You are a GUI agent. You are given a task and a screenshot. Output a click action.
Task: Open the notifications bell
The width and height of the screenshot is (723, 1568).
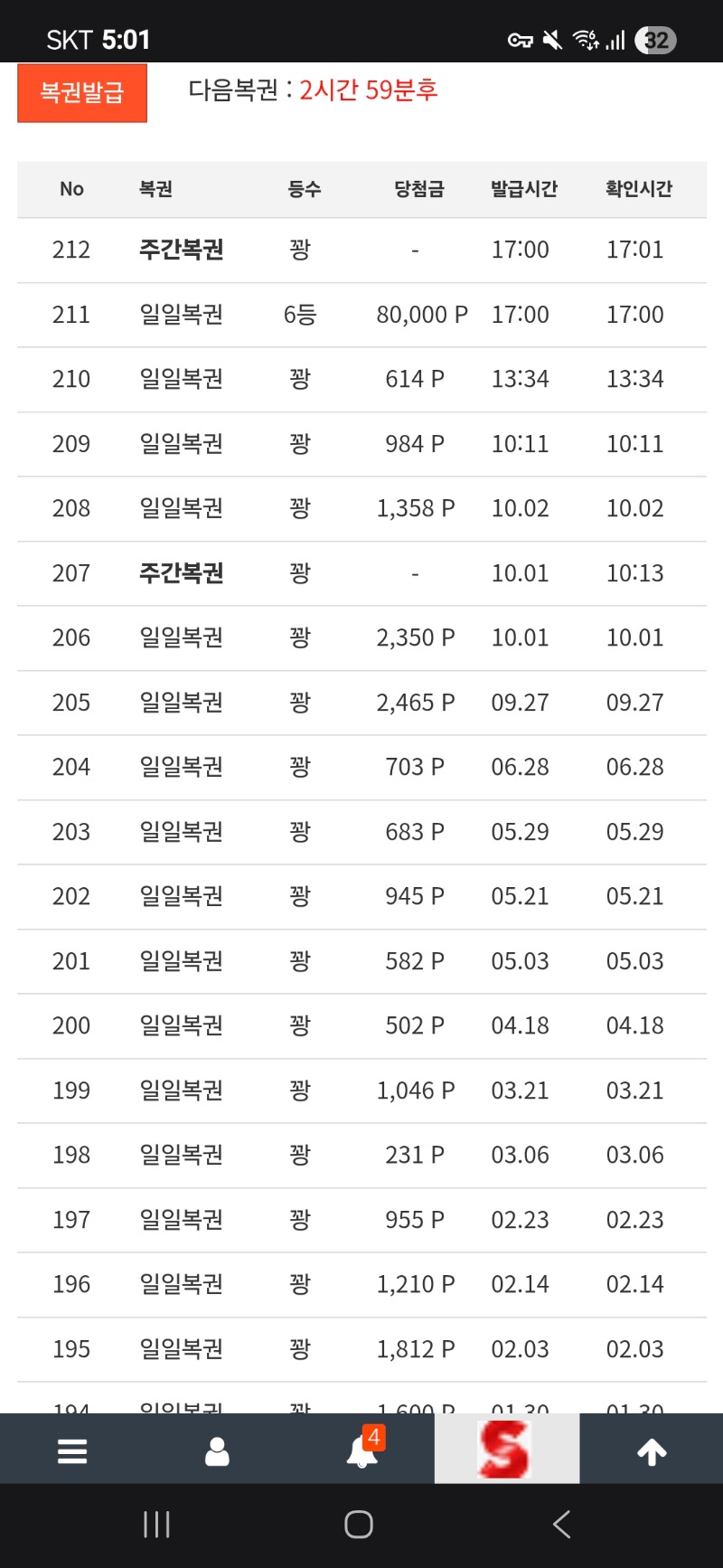(x=362, y=1450)
